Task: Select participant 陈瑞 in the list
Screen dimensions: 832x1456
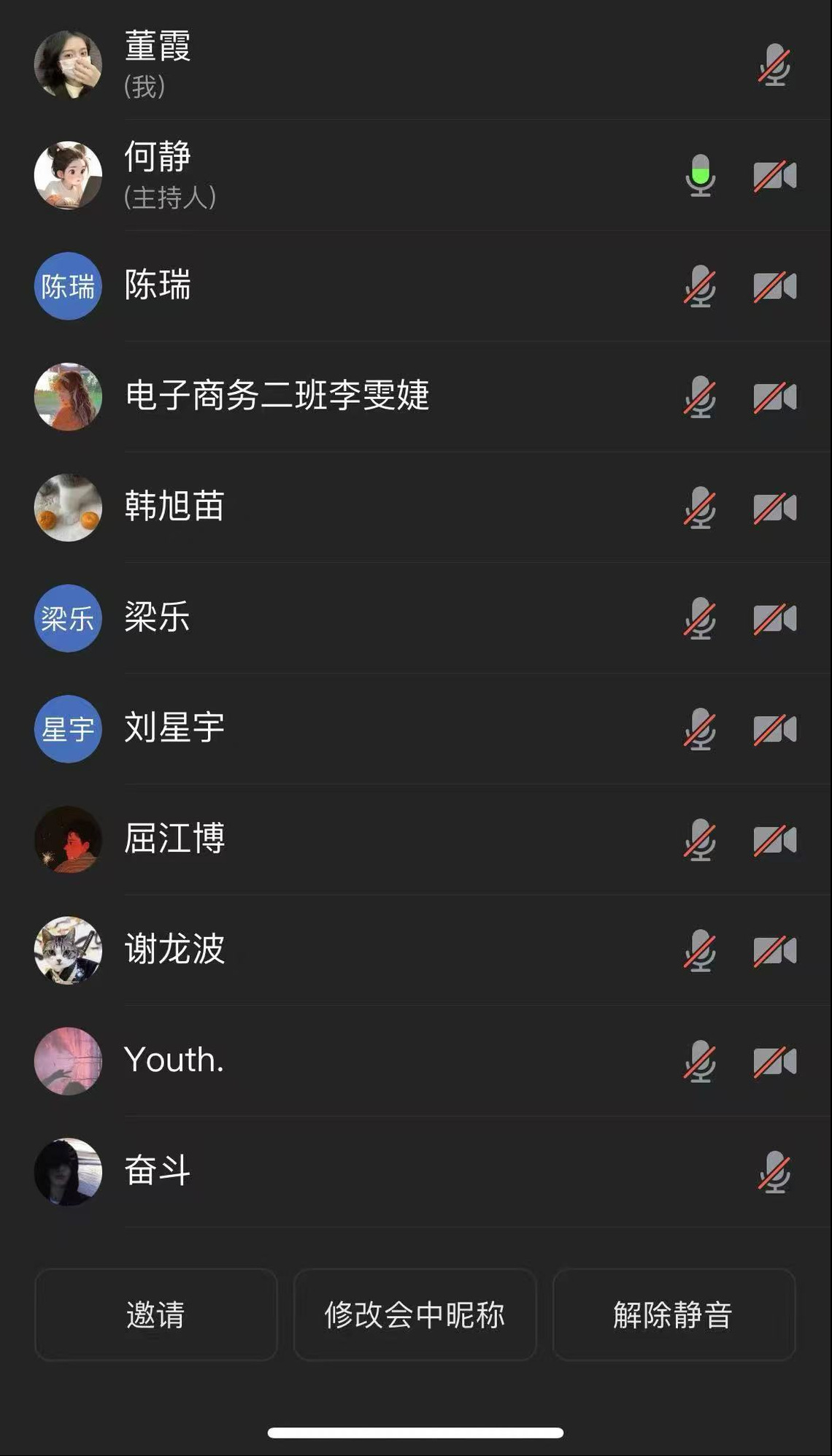Action: (x=158, y=285)
